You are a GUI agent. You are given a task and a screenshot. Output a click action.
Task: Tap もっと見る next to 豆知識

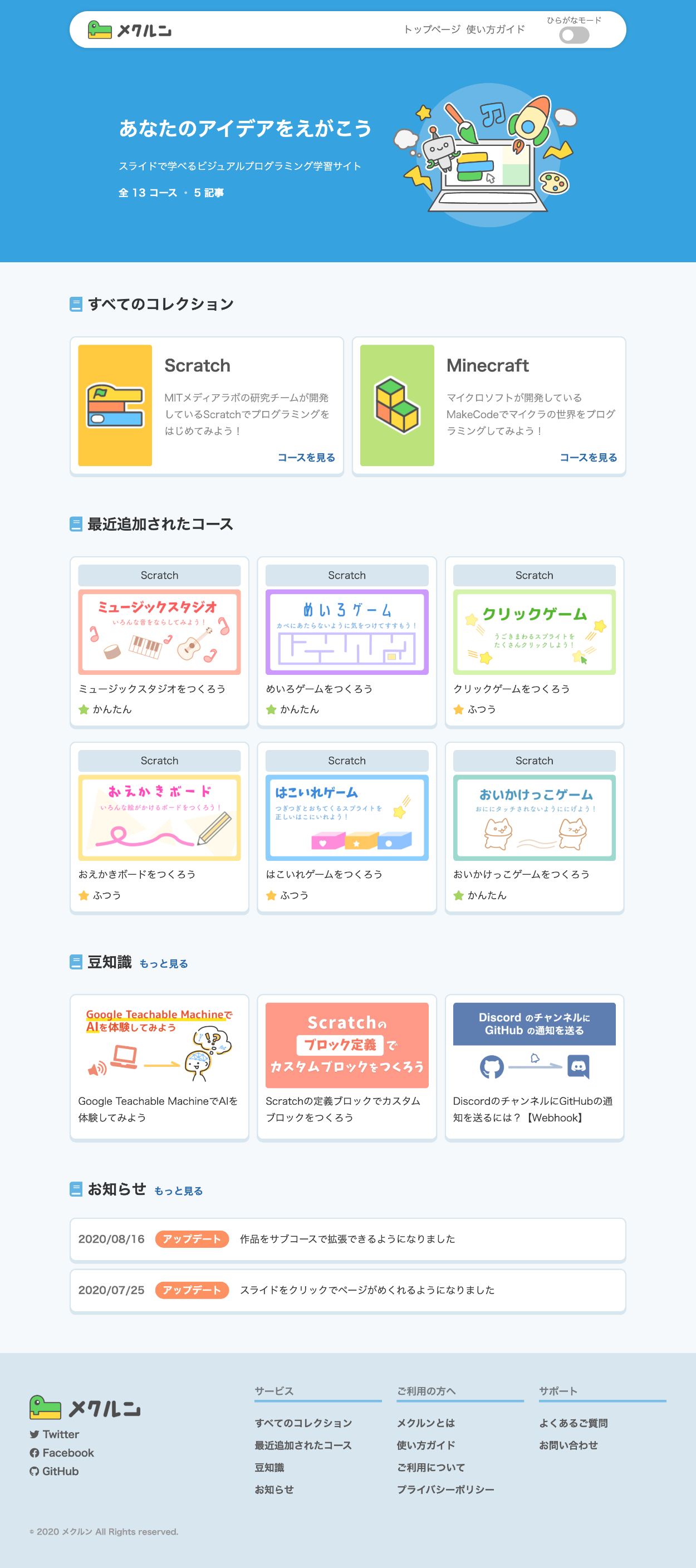pos(163,963)
